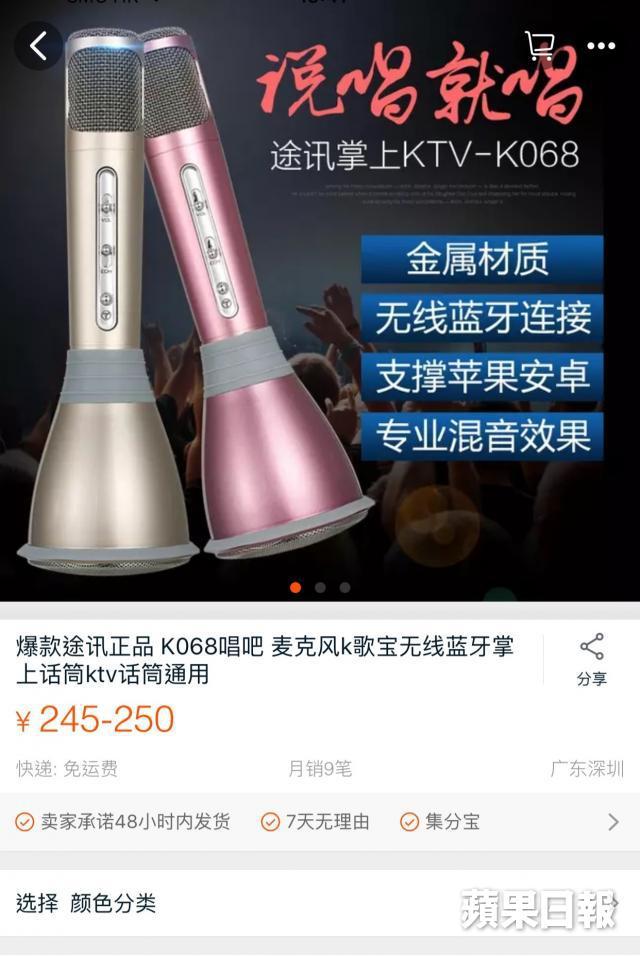Share this product via 分享
This screenshot has height=956, width=640.
[x=591, y=659]
